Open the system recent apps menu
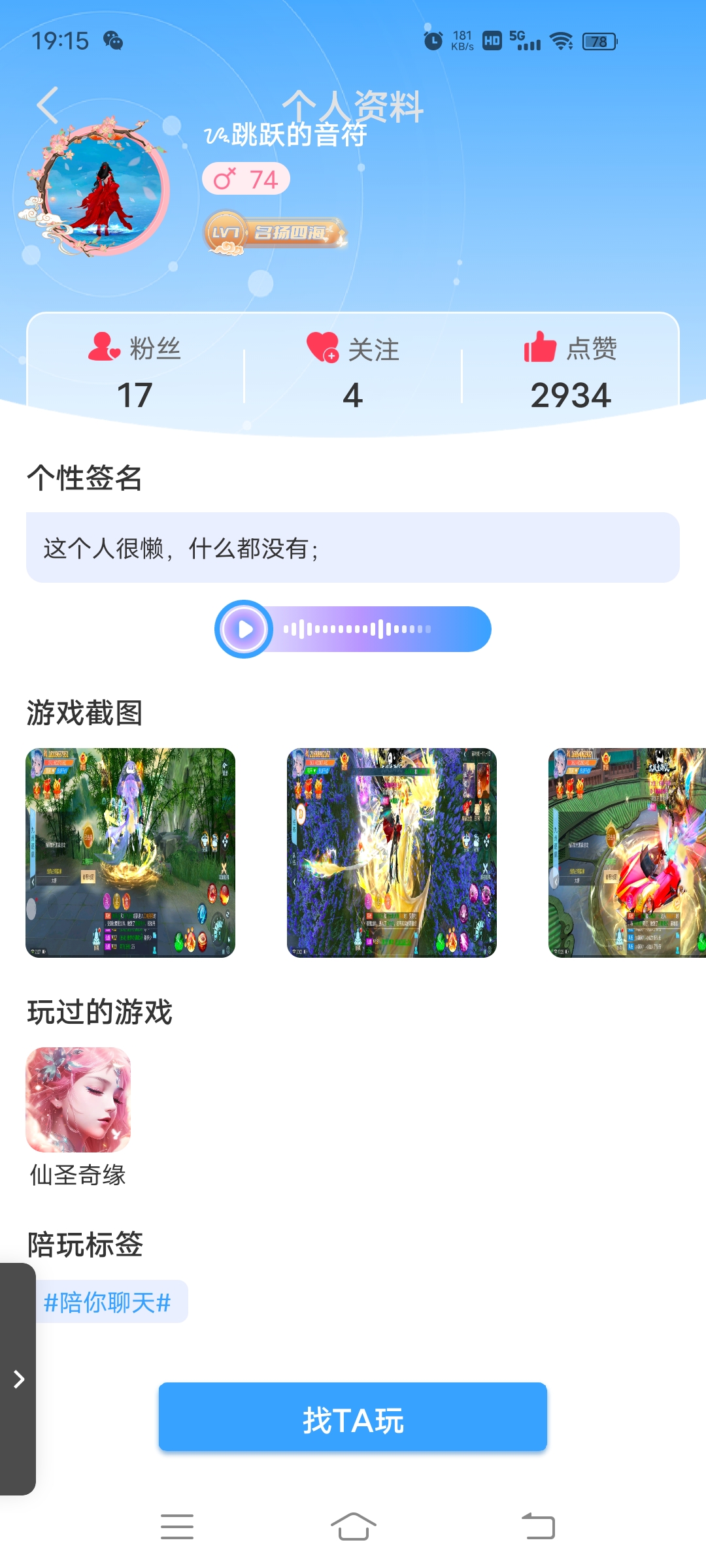 point(177,1527)
